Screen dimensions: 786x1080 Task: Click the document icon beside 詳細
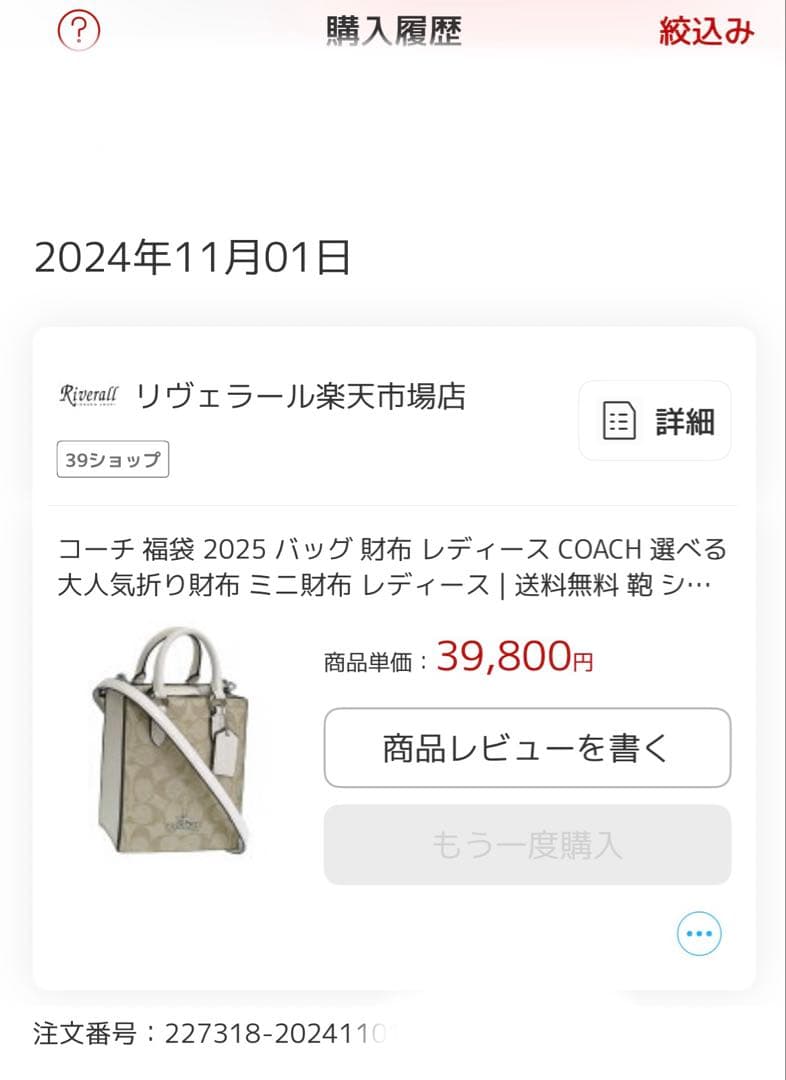tap(620, 420)
